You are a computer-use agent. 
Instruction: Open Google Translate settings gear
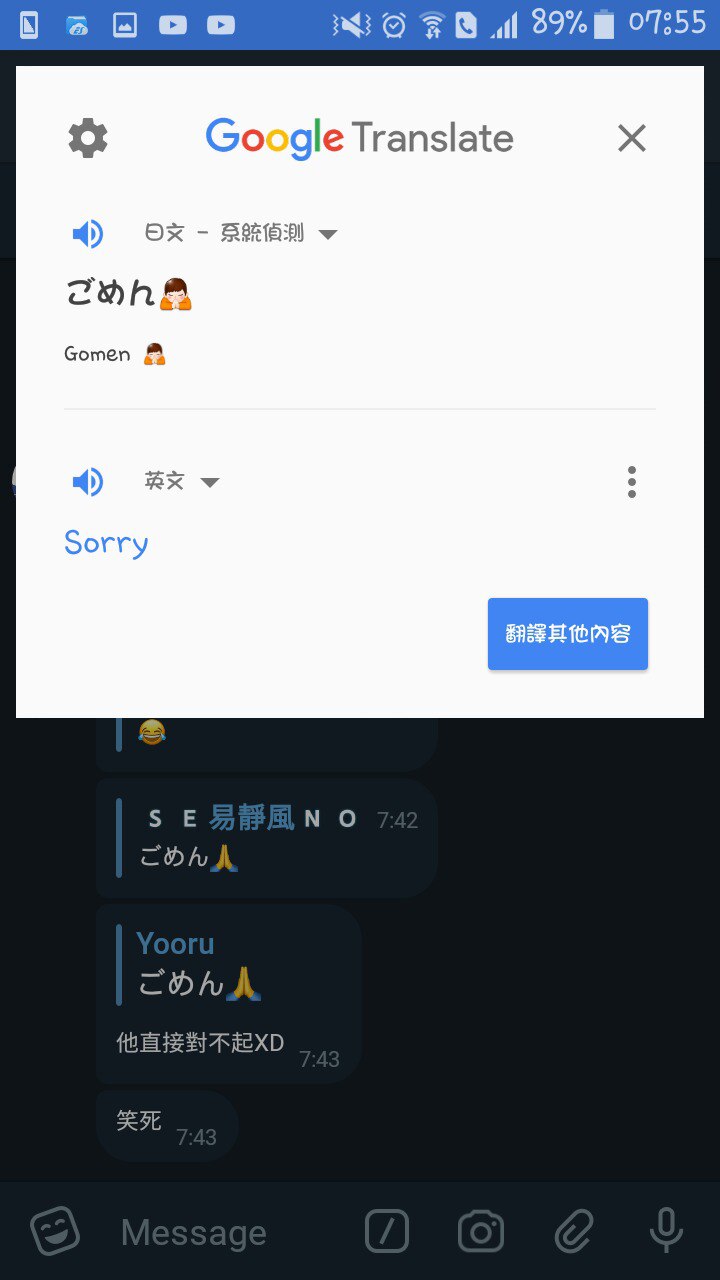(88, 138)
